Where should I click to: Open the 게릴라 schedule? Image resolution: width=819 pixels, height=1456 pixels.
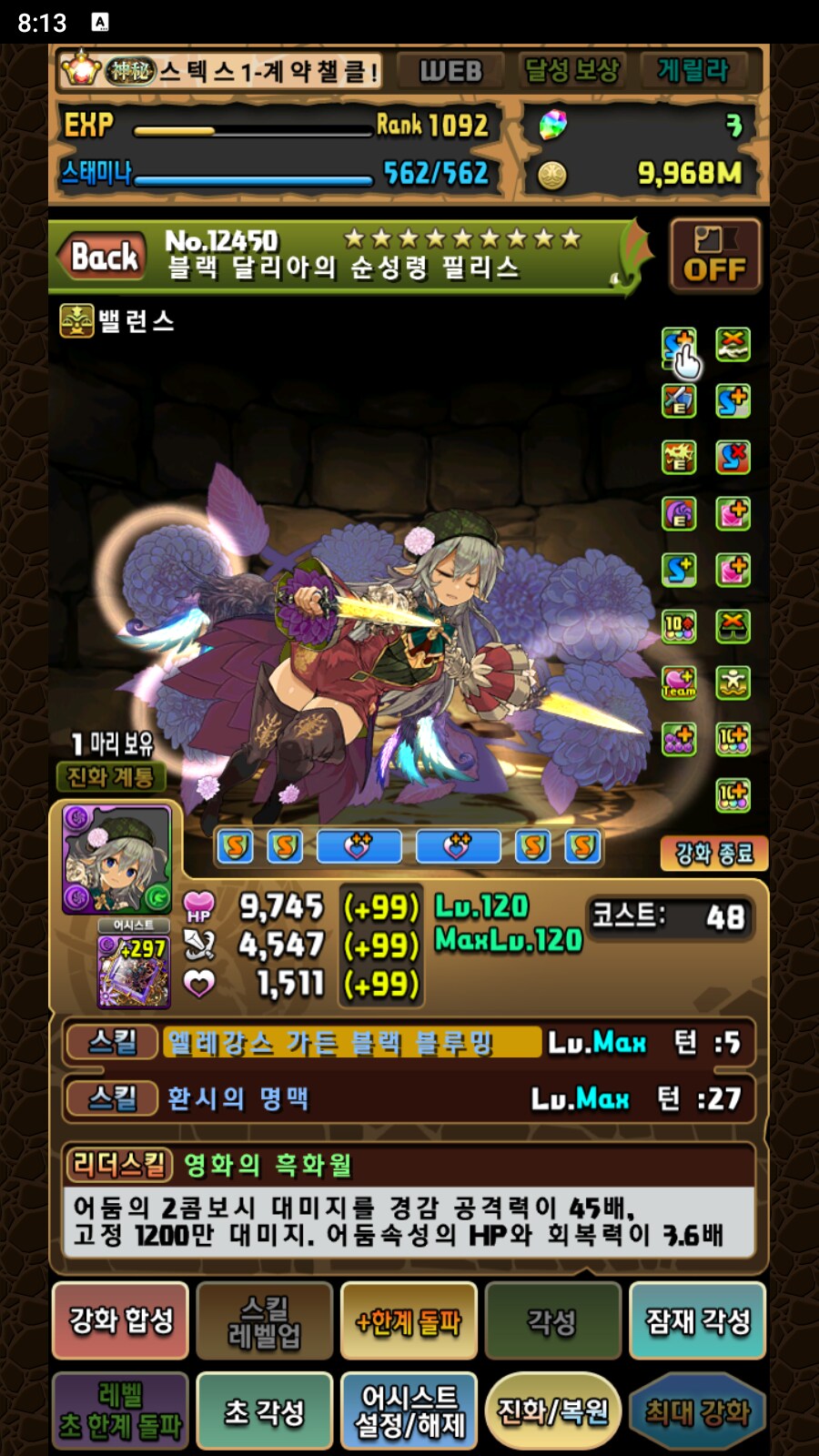click(693, 71)
